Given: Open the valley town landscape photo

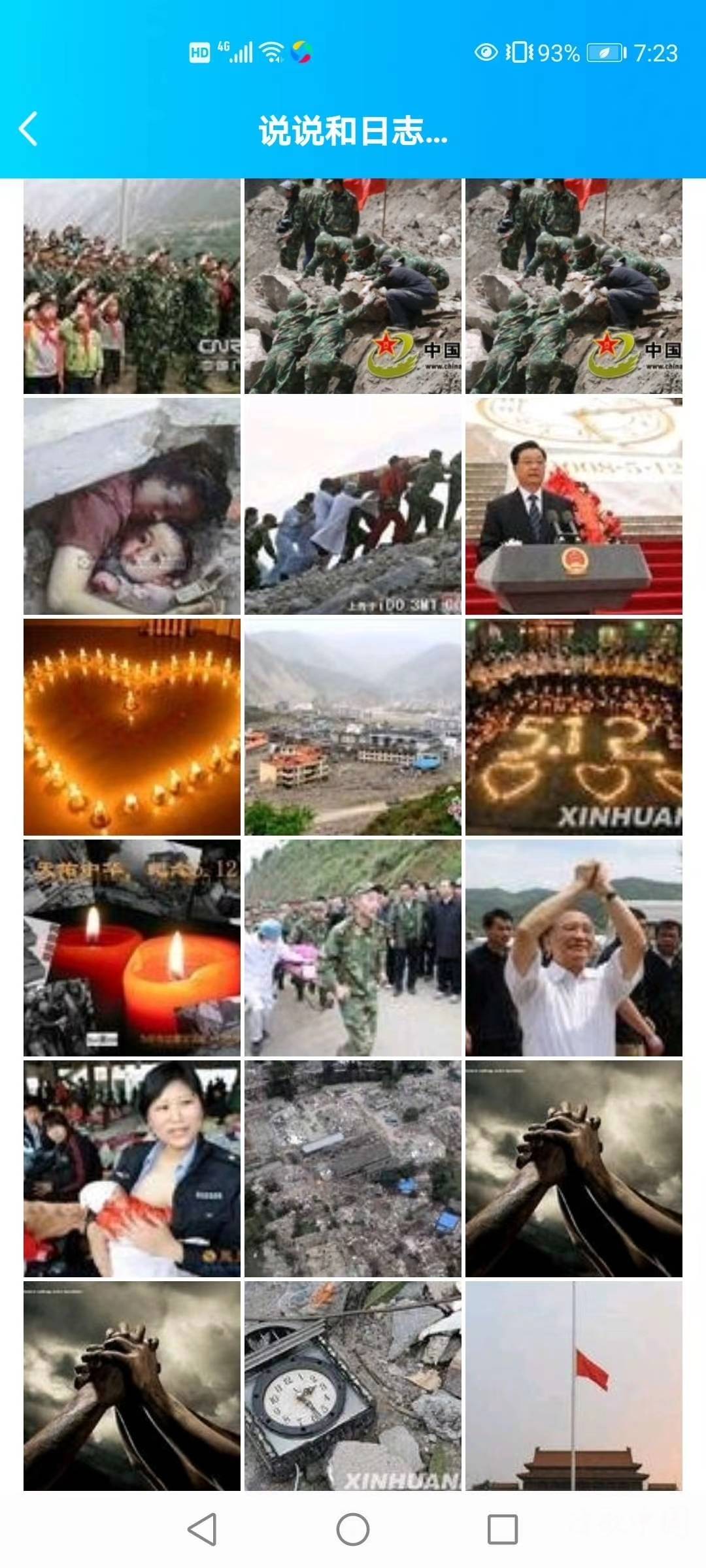Looking at the screenshot, I should (353, 727).
